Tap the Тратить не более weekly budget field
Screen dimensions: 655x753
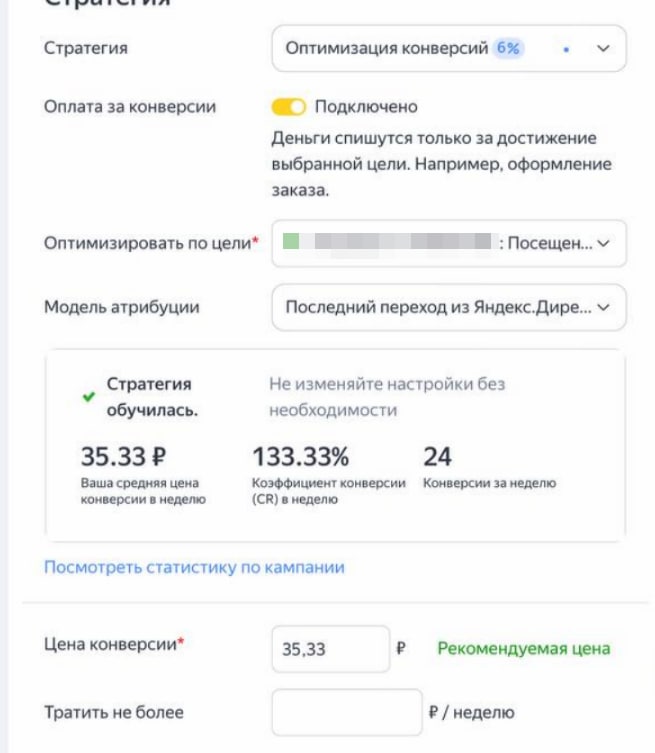click(x=347, y=712)
